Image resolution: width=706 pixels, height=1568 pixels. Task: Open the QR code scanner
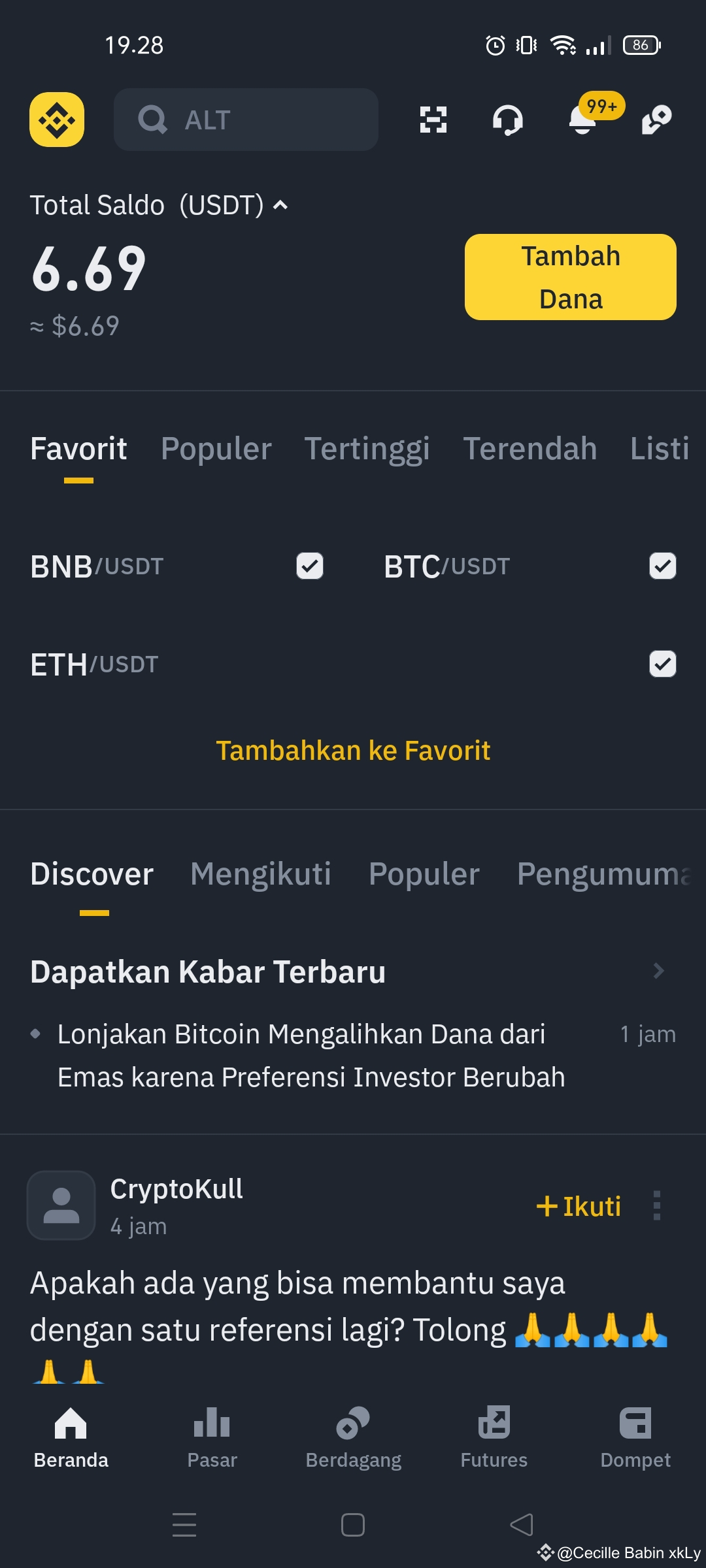pos(433,120)
